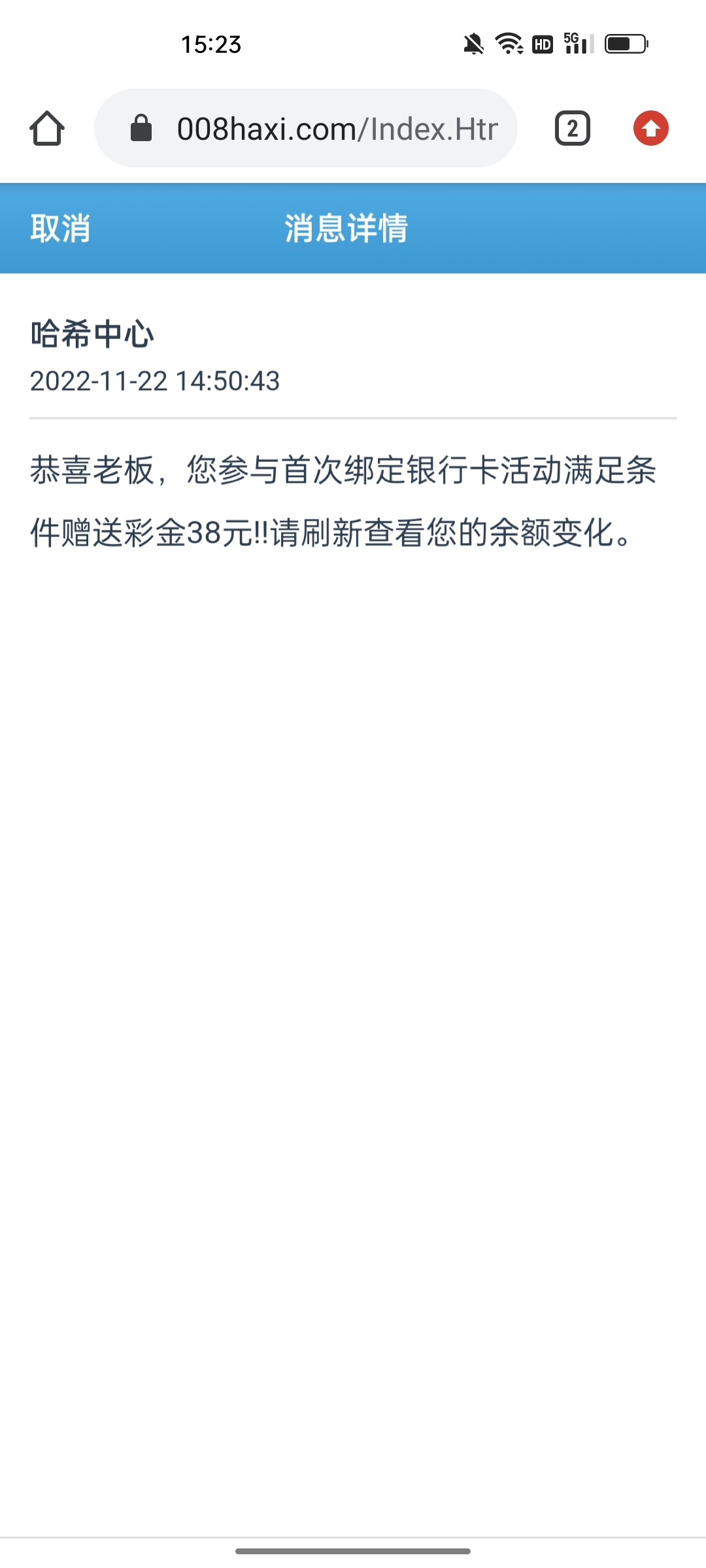The width and height of the screenshot is (706, 1568).
Task: Open the tab switcher showing 2 tabs
Action: tap(572, 129)
